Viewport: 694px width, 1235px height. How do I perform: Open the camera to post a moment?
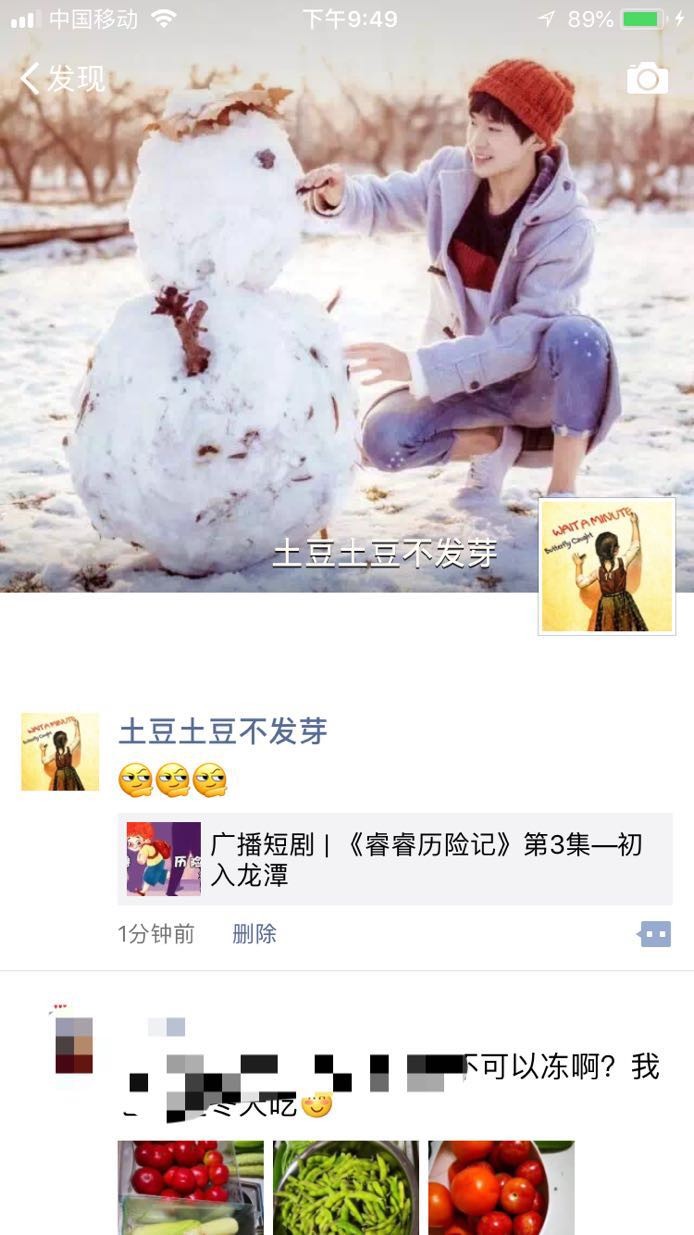pos(647,78)
